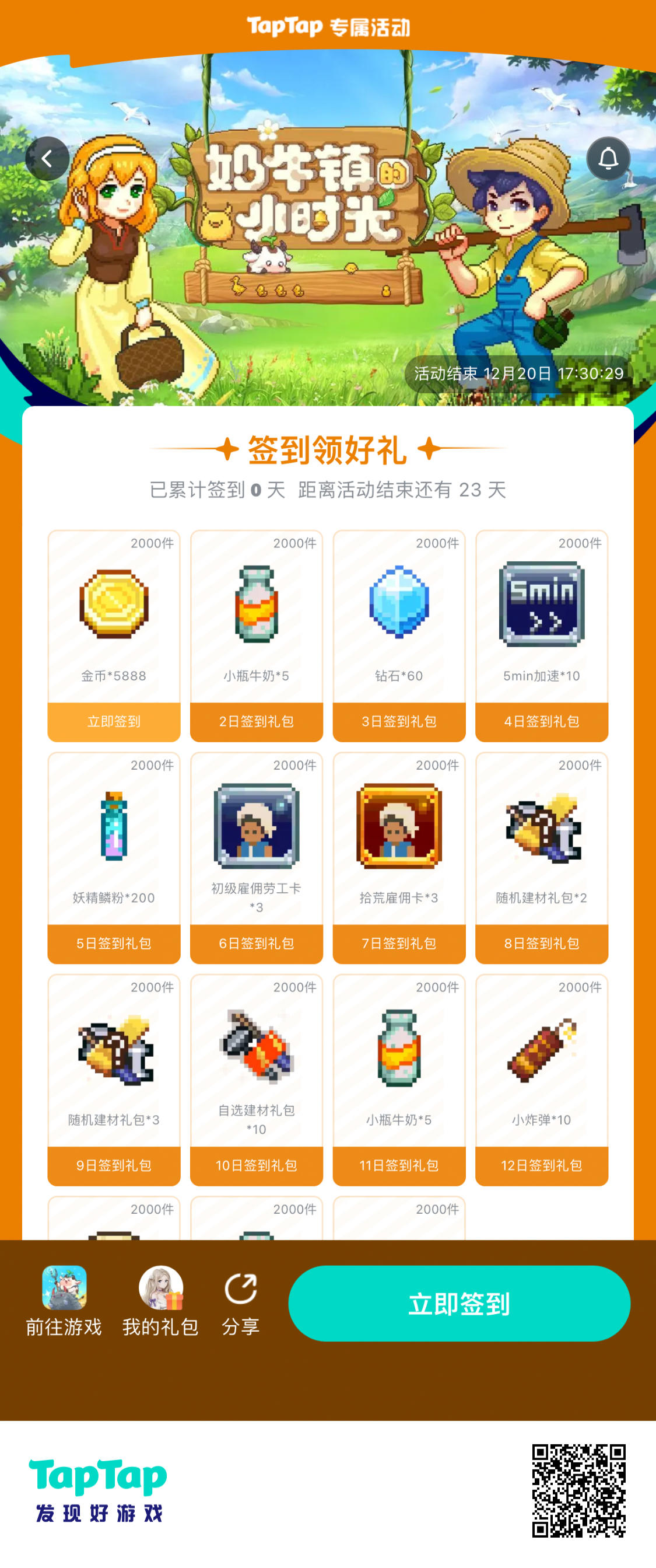Viewport: 656px width, 1568px height.
Task: Click the notification bell icon
Action: (x=609, y=158)
